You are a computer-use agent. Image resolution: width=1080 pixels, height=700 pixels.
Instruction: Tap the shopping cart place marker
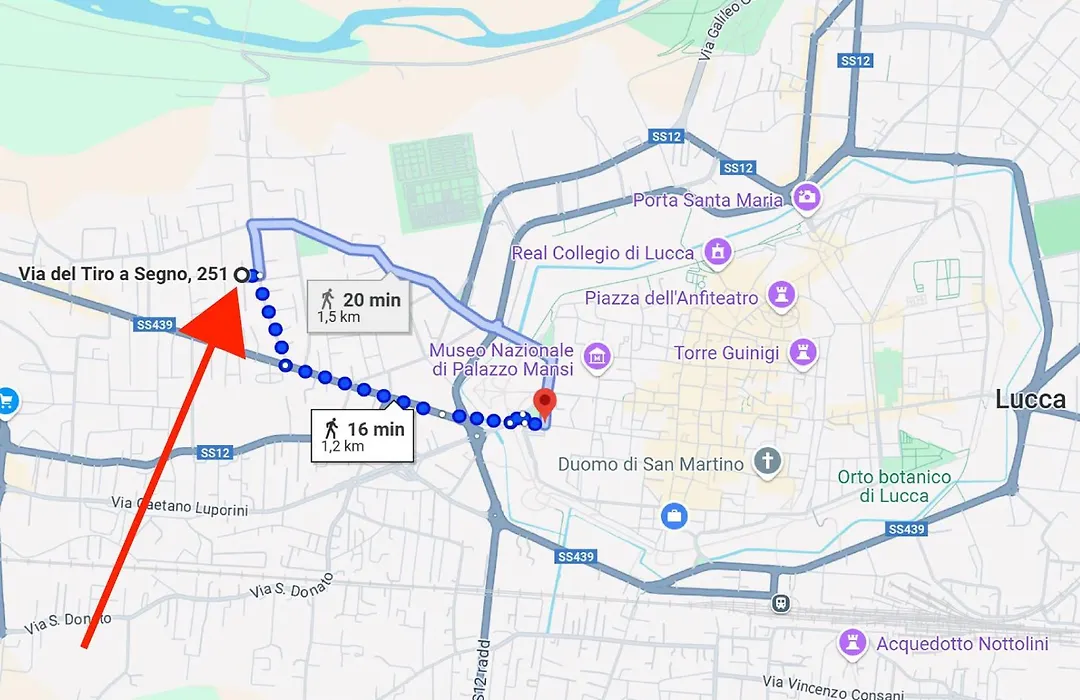point(8,401)
